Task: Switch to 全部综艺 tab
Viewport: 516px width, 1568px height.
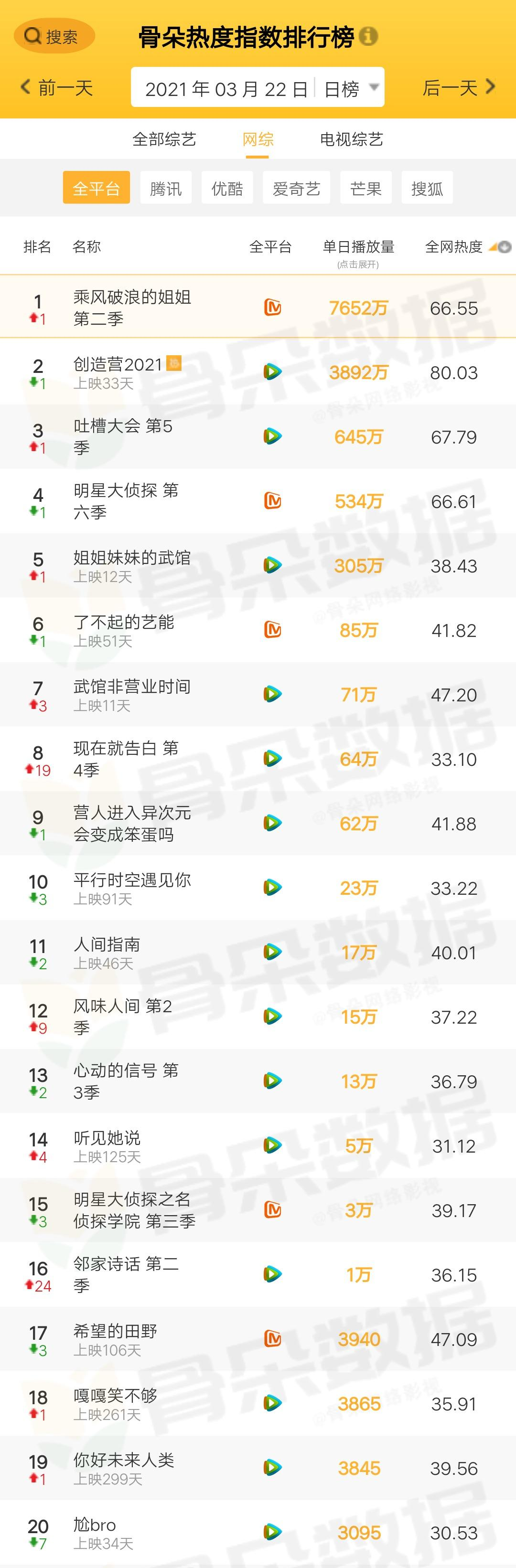Action: pyautogui.click(x=164, y=139)
